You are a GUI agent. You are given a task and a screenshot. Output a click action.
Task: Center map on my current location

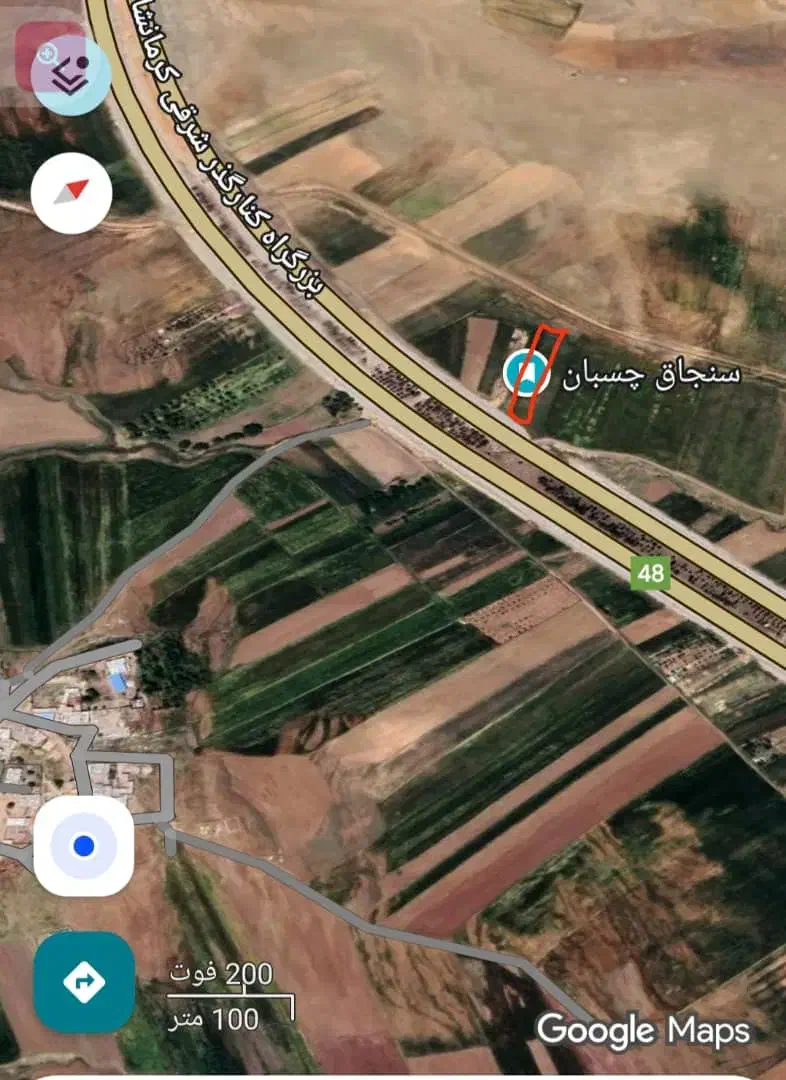tap(84, 847)
